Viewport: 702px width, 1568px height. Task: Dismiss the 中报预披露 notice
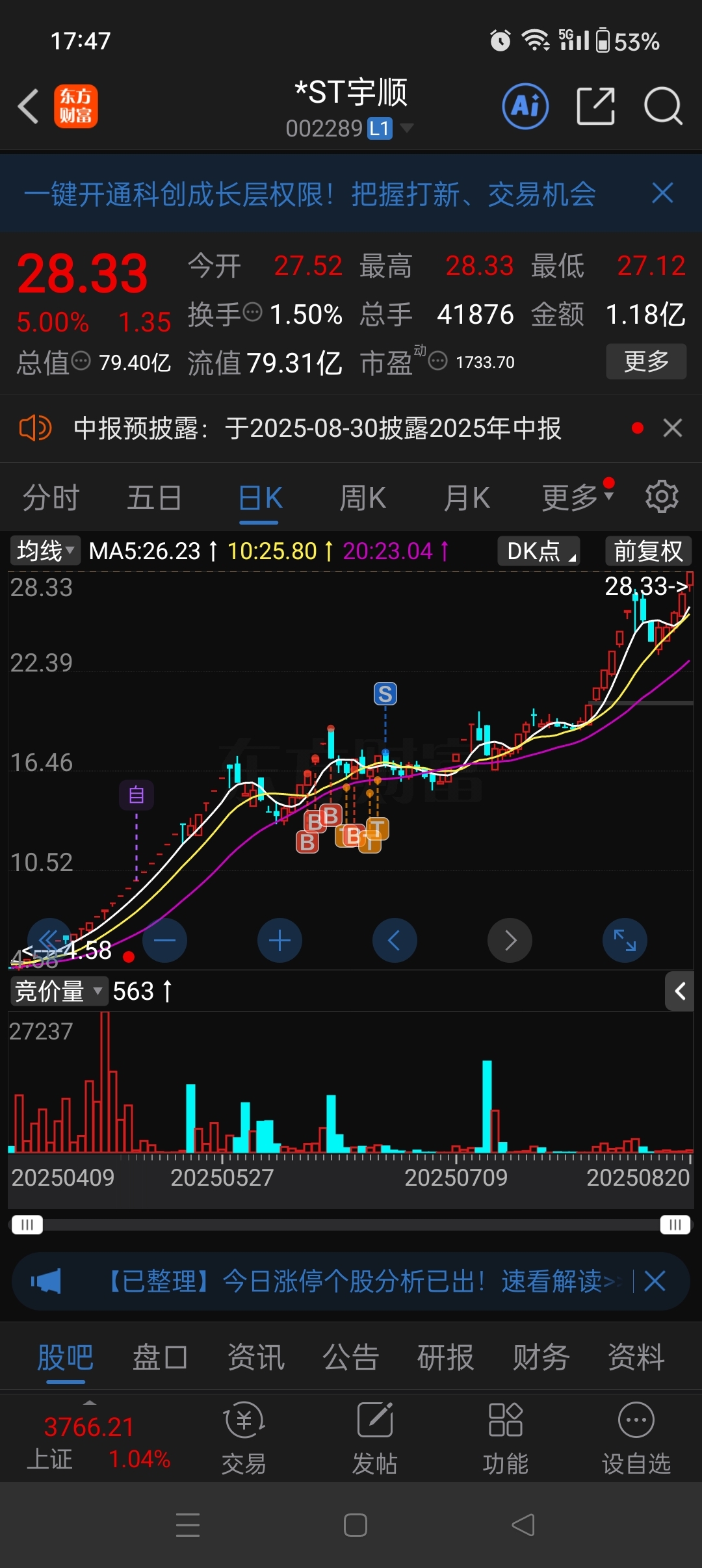673,428
